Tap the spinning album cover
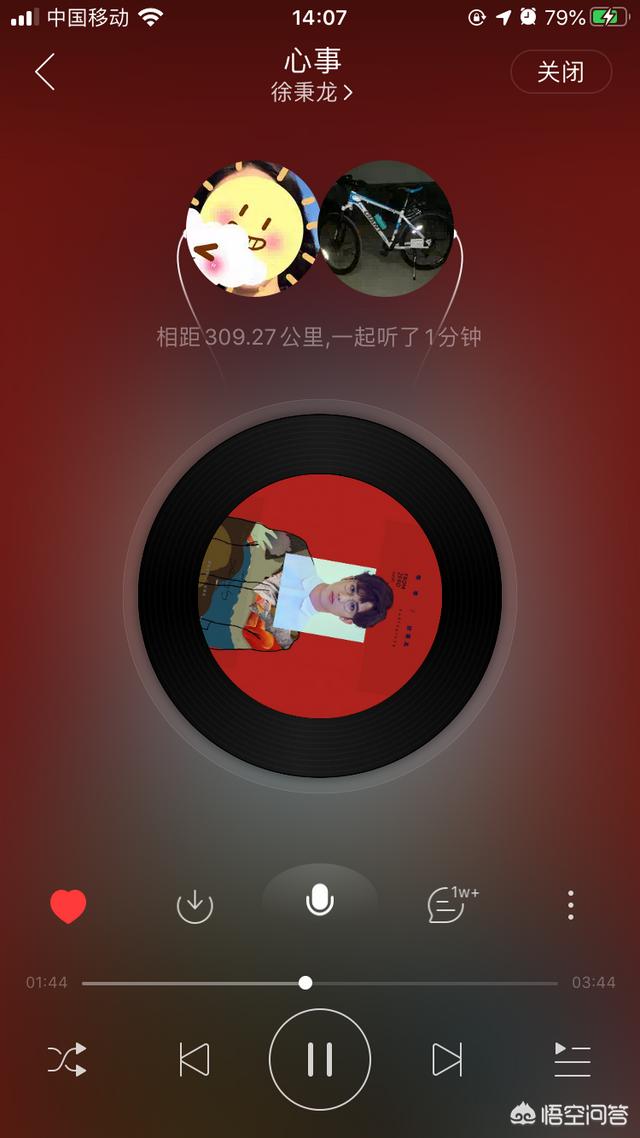Viewport: 640px width, 1138px height. 320,597
